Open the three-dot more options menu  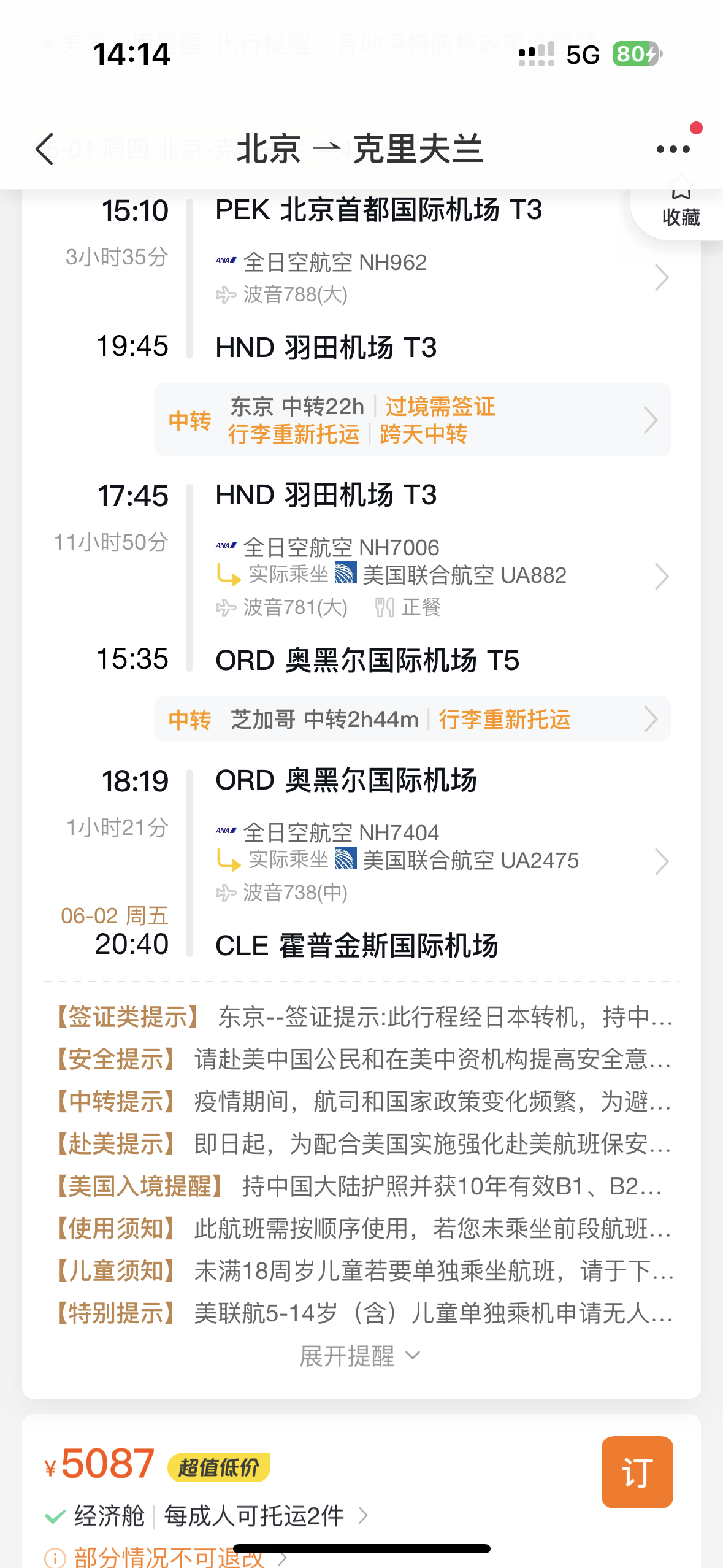coord(673,149)
